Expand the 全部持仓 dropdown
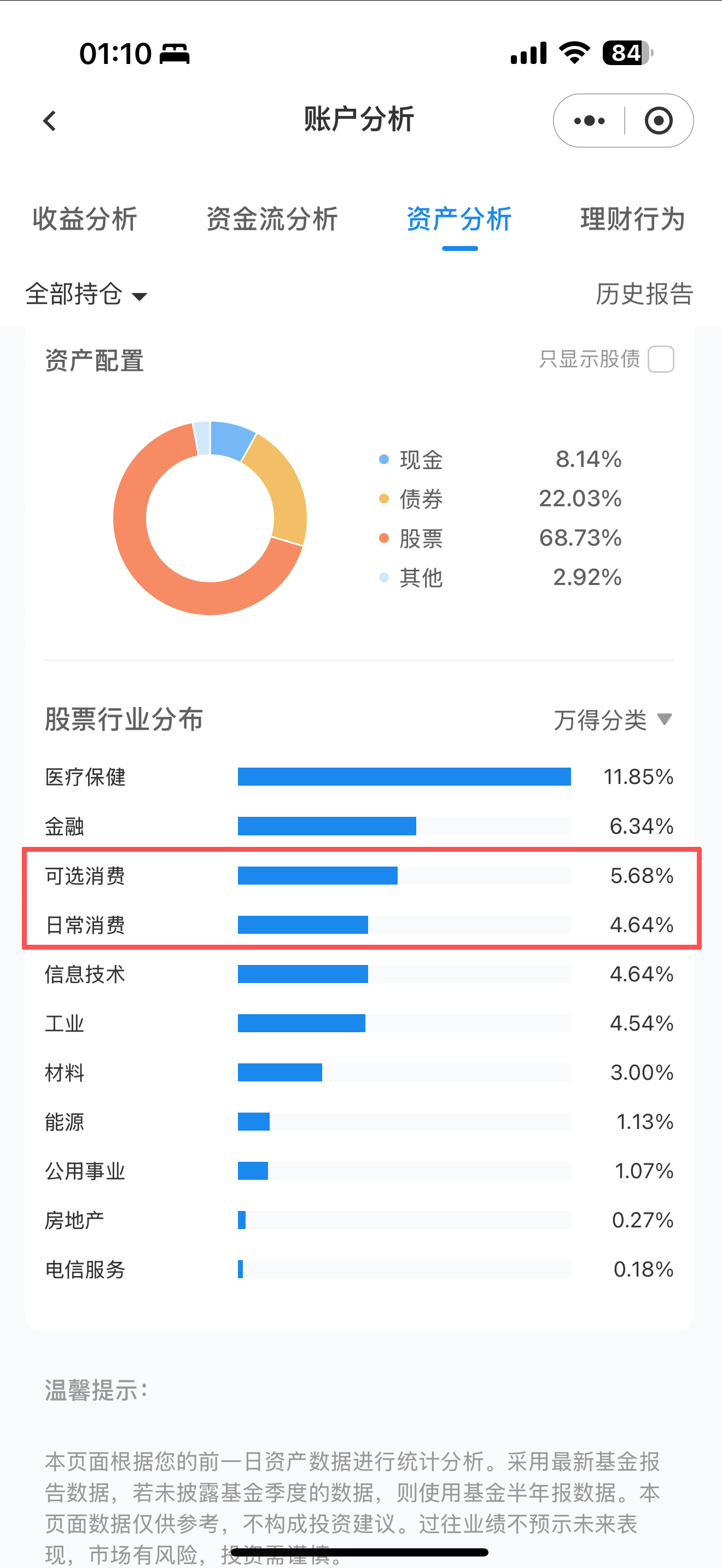The height and width of the screenshot is (1568, 722). point(86,295)
